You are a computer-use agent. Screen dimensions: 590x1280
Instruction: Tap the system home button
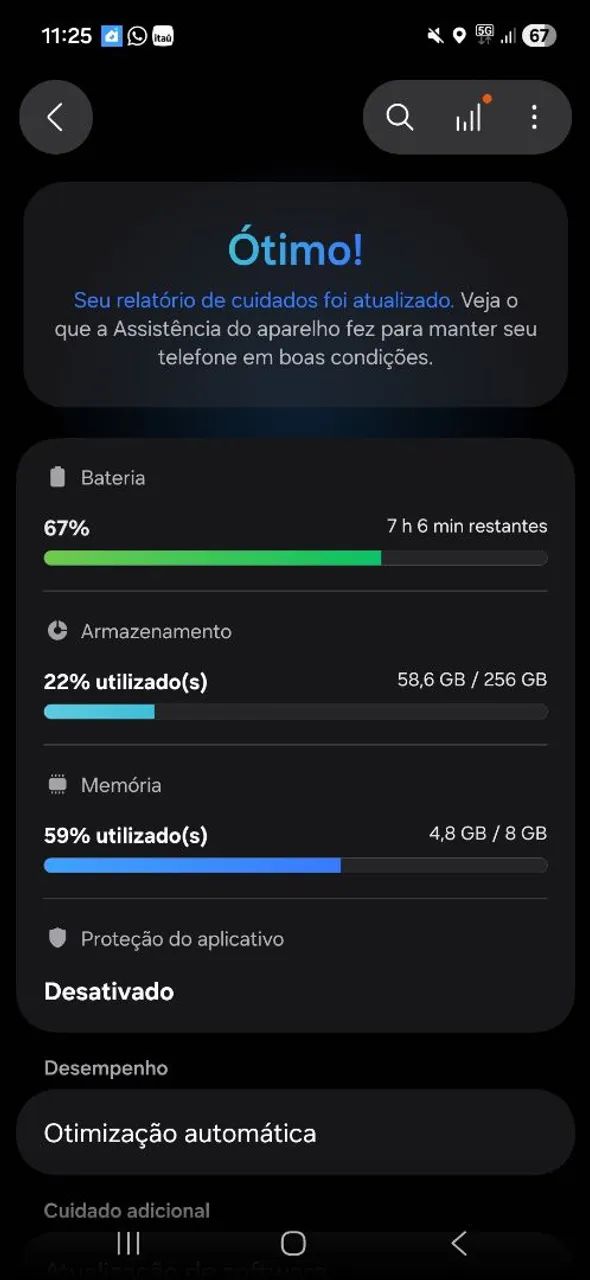pyautogui.click(x=293, y=1243)
